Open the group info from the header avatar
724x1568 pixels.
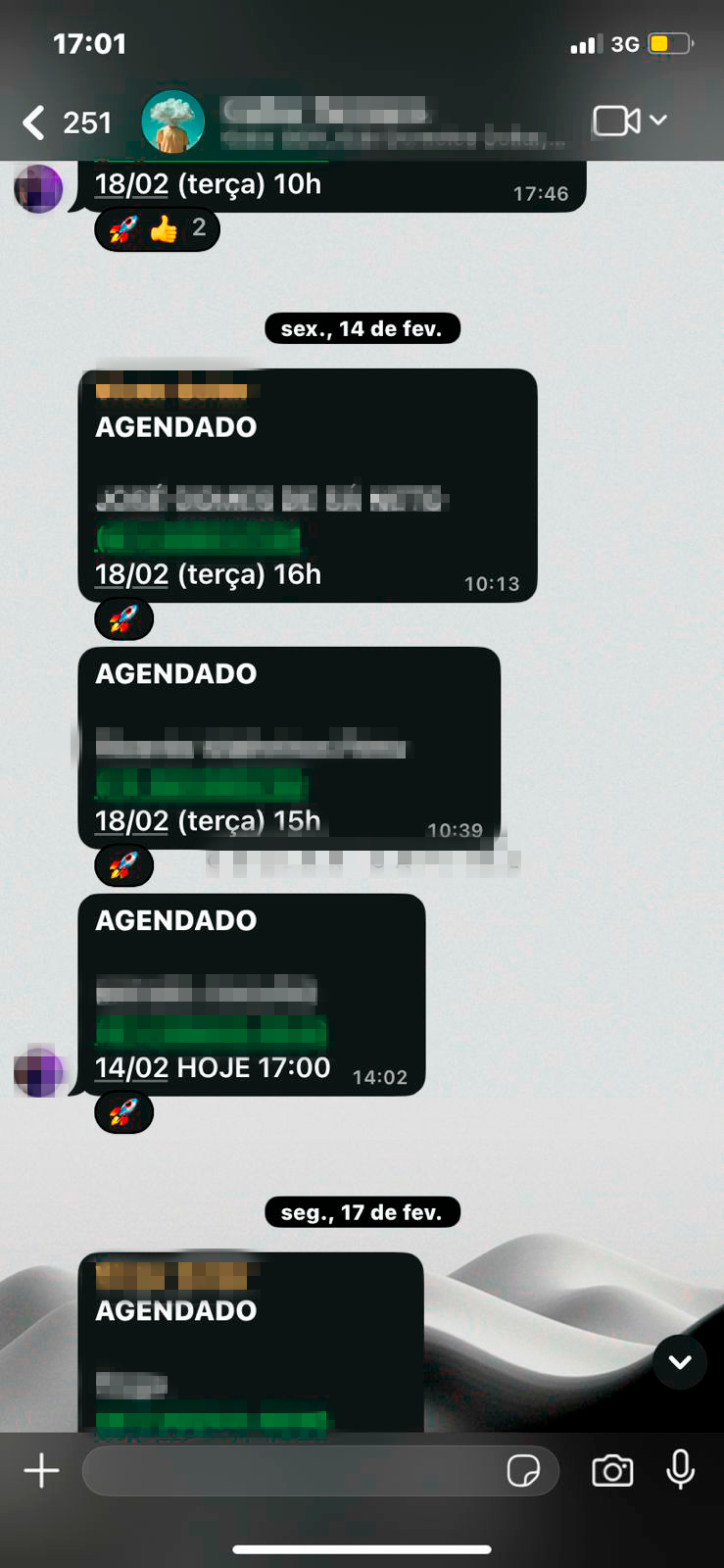point(172,122)
